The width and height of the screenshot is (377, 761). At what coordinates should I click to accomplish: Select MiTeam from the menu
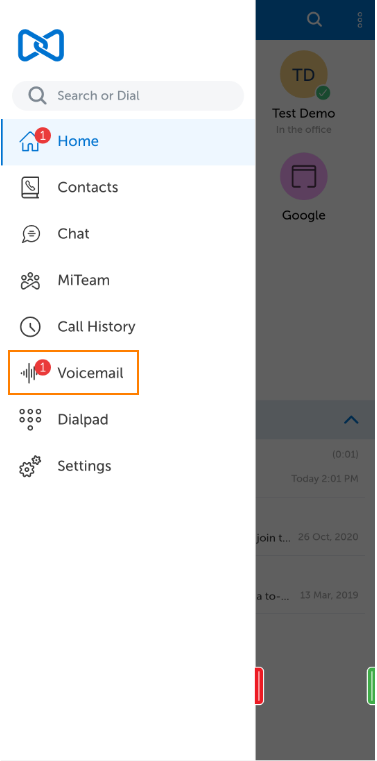128,281
